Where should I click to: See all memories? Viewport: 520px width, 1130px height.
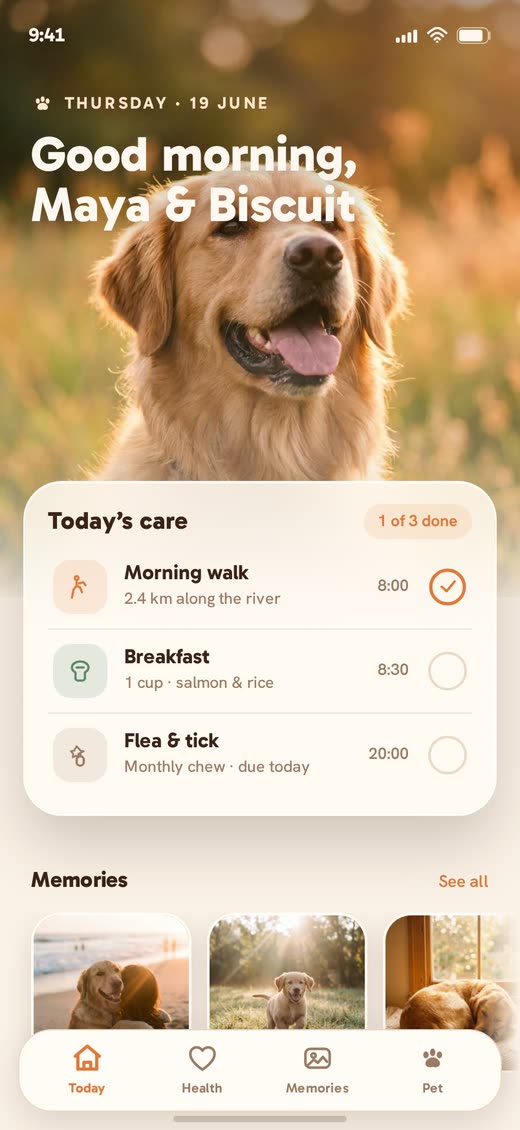pos(463,881)
